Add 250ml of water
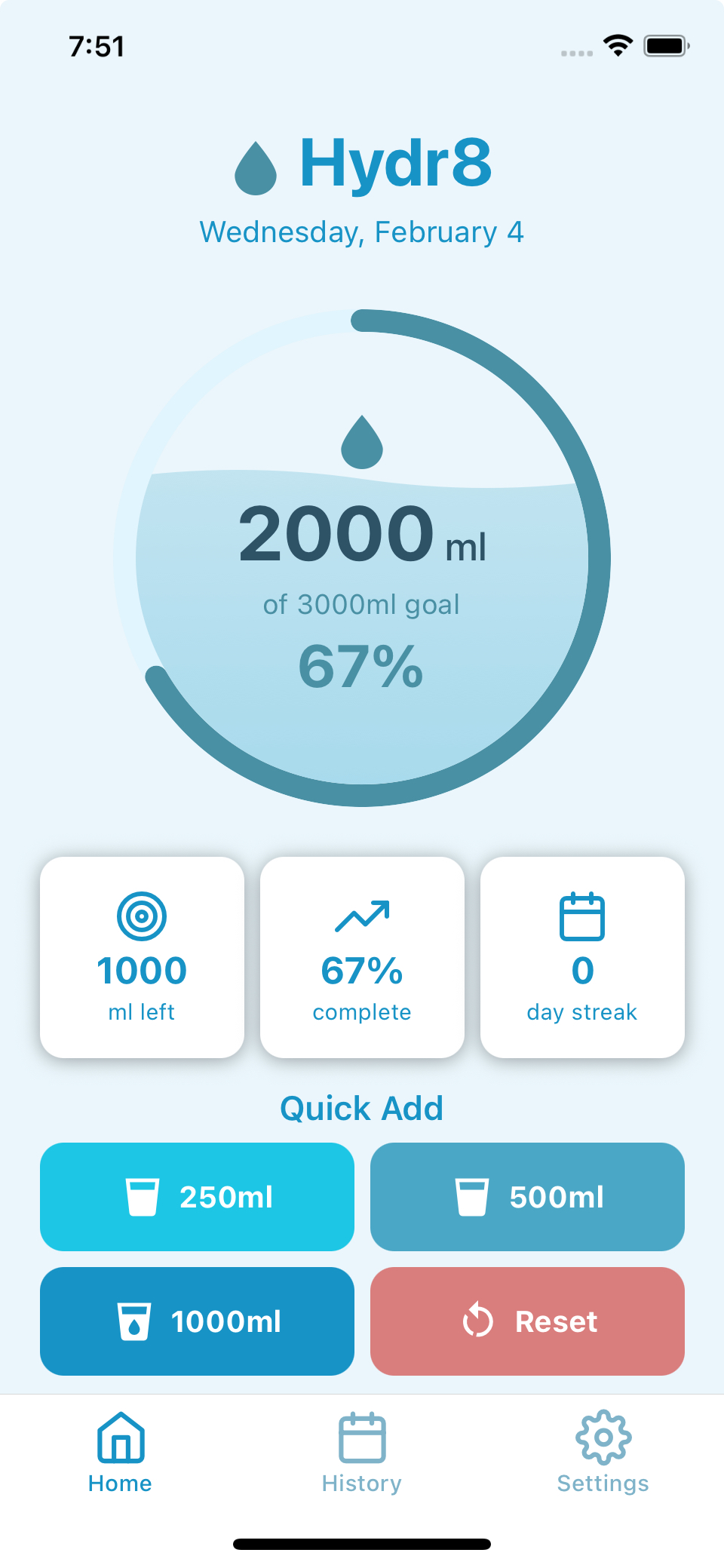Screen dimensions: 724x1568 click(x=197, y=1196)
